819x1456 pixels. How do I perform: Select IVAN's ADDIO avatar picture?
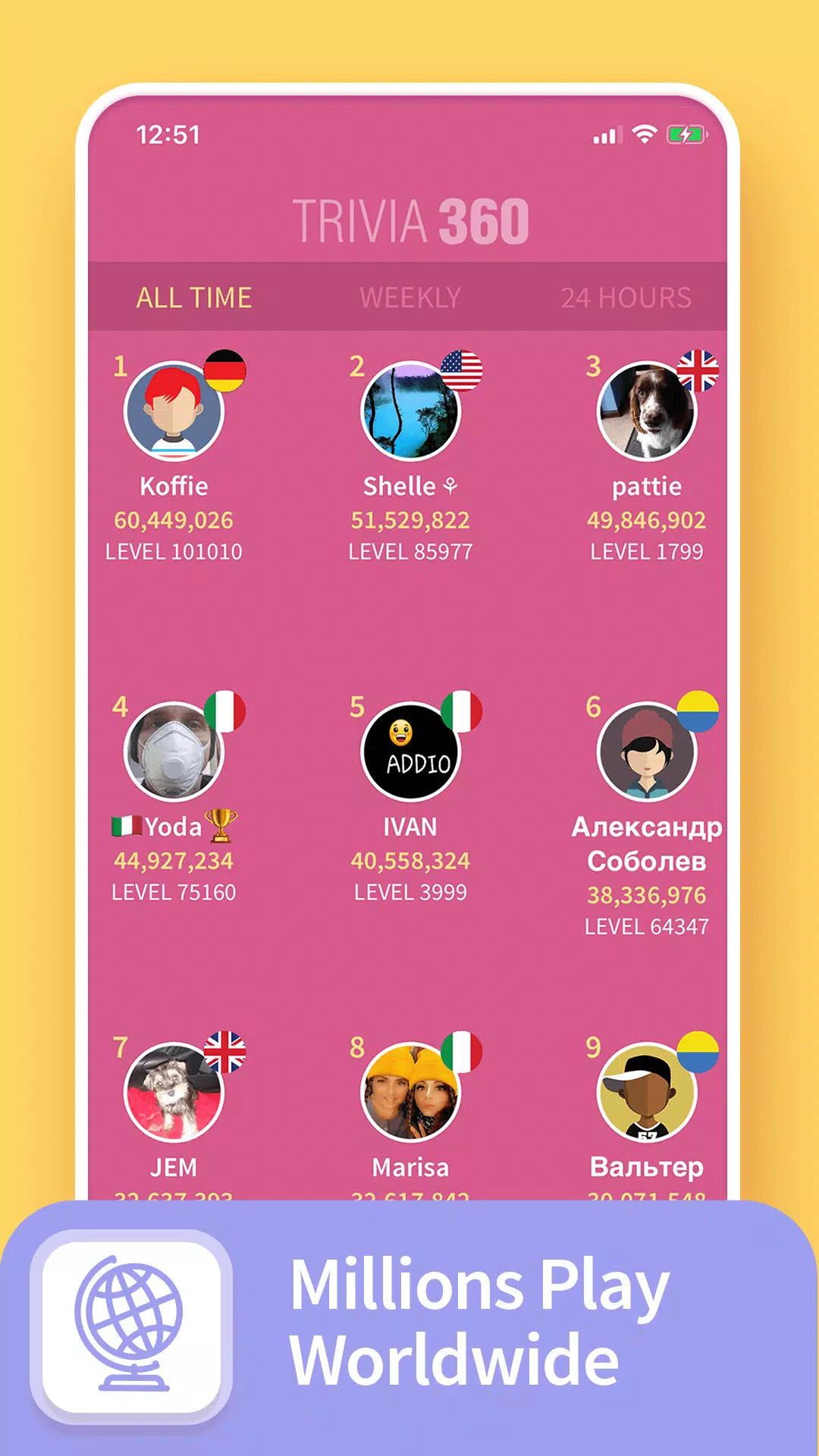click(x=409, y=752)
